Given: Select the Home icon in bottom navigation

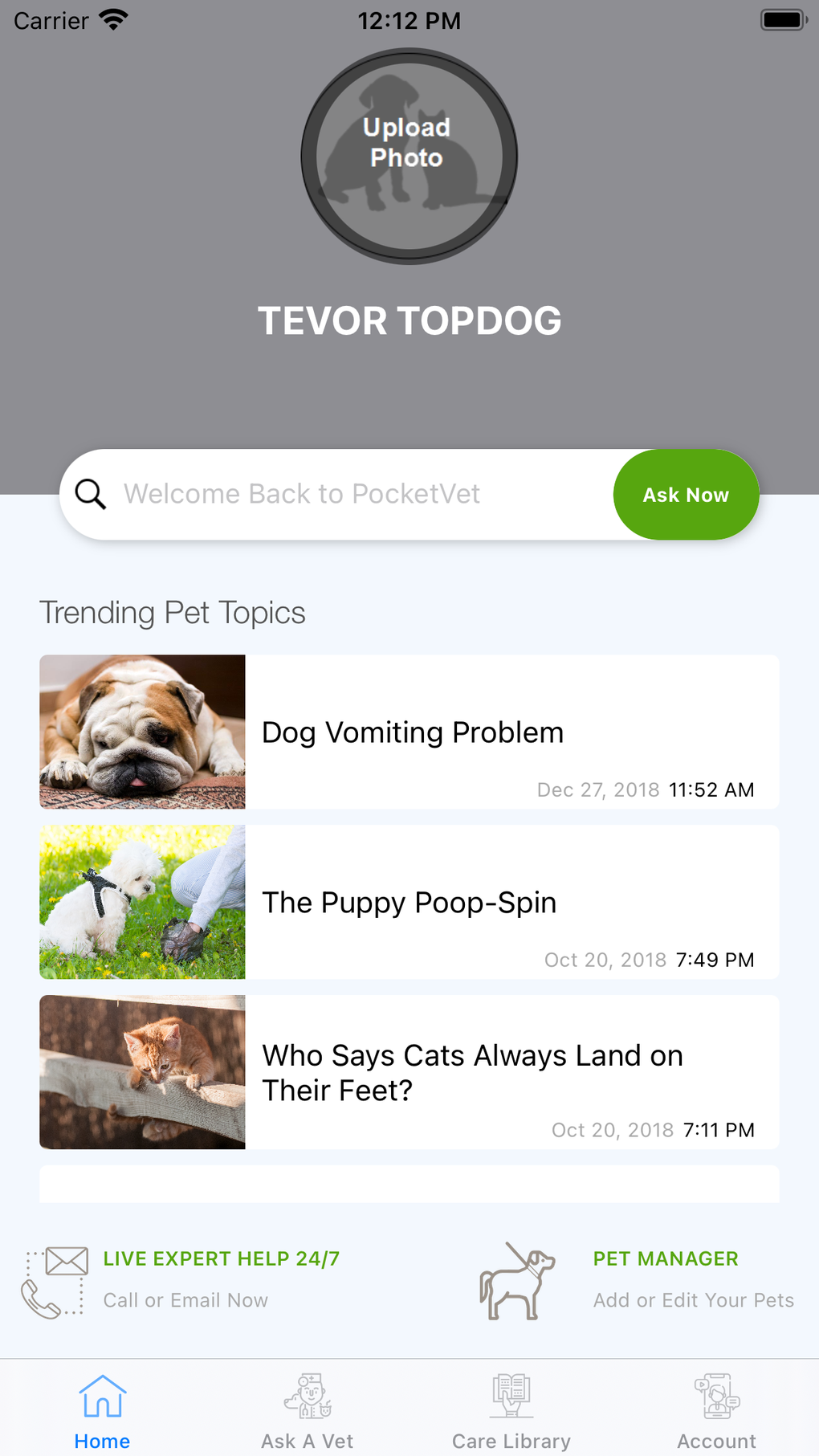Looking at the screenshot, I should click(x=102, y=1397).
